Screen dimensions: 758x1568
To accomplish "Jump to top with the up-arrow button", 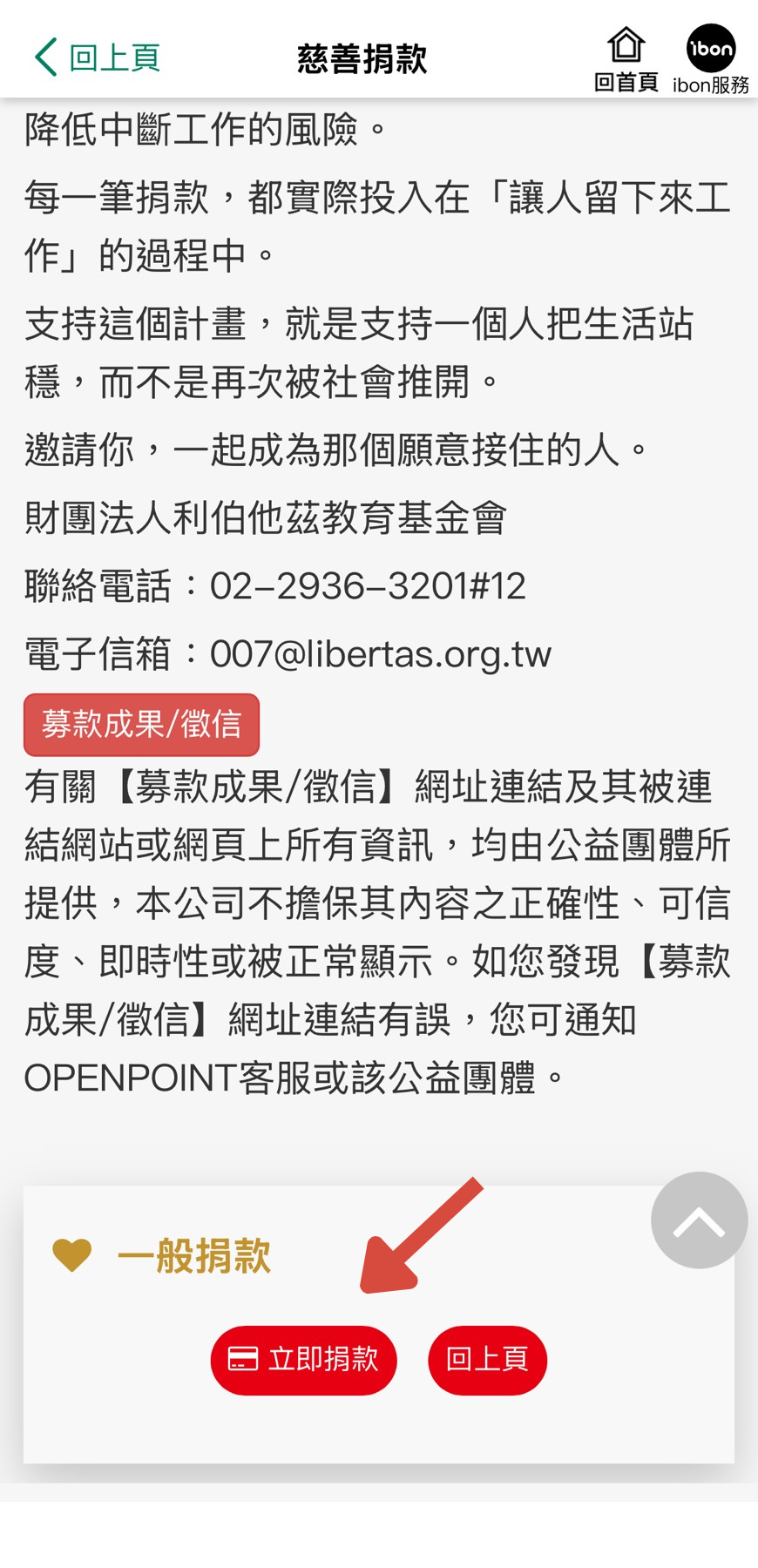I will (x=699, y=1220).
